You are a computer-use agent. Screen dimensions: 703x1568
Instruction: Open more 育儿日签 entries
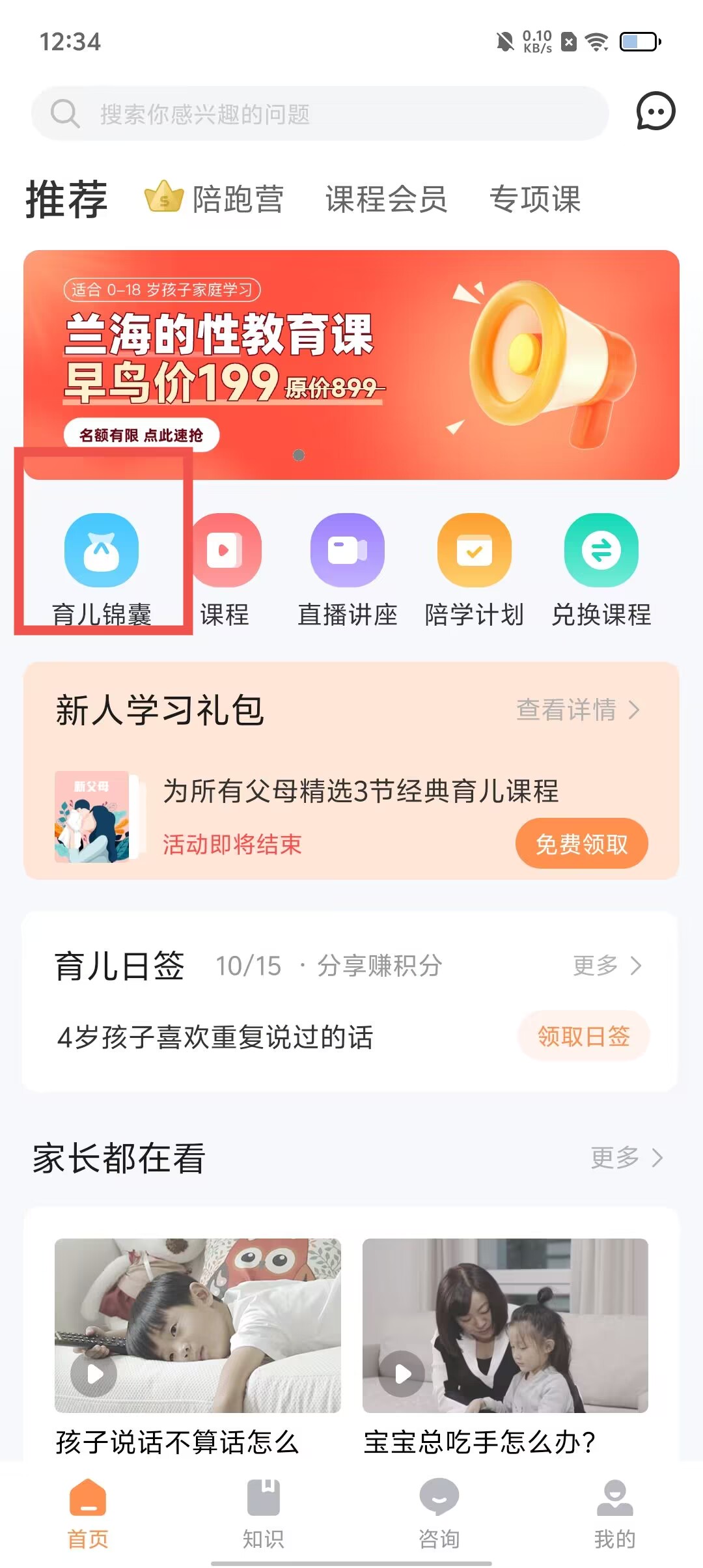607,966
